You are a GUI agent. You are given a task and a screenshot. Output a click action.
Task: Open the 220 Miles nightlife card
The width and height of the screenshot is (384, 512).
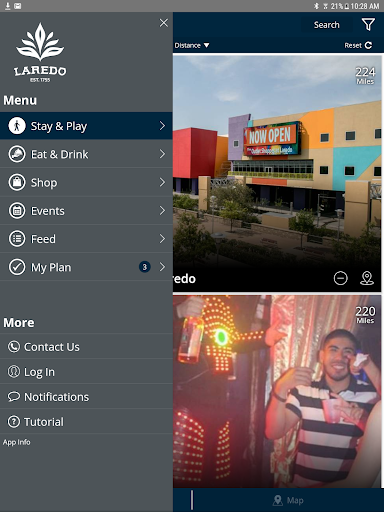coord(277,391)
